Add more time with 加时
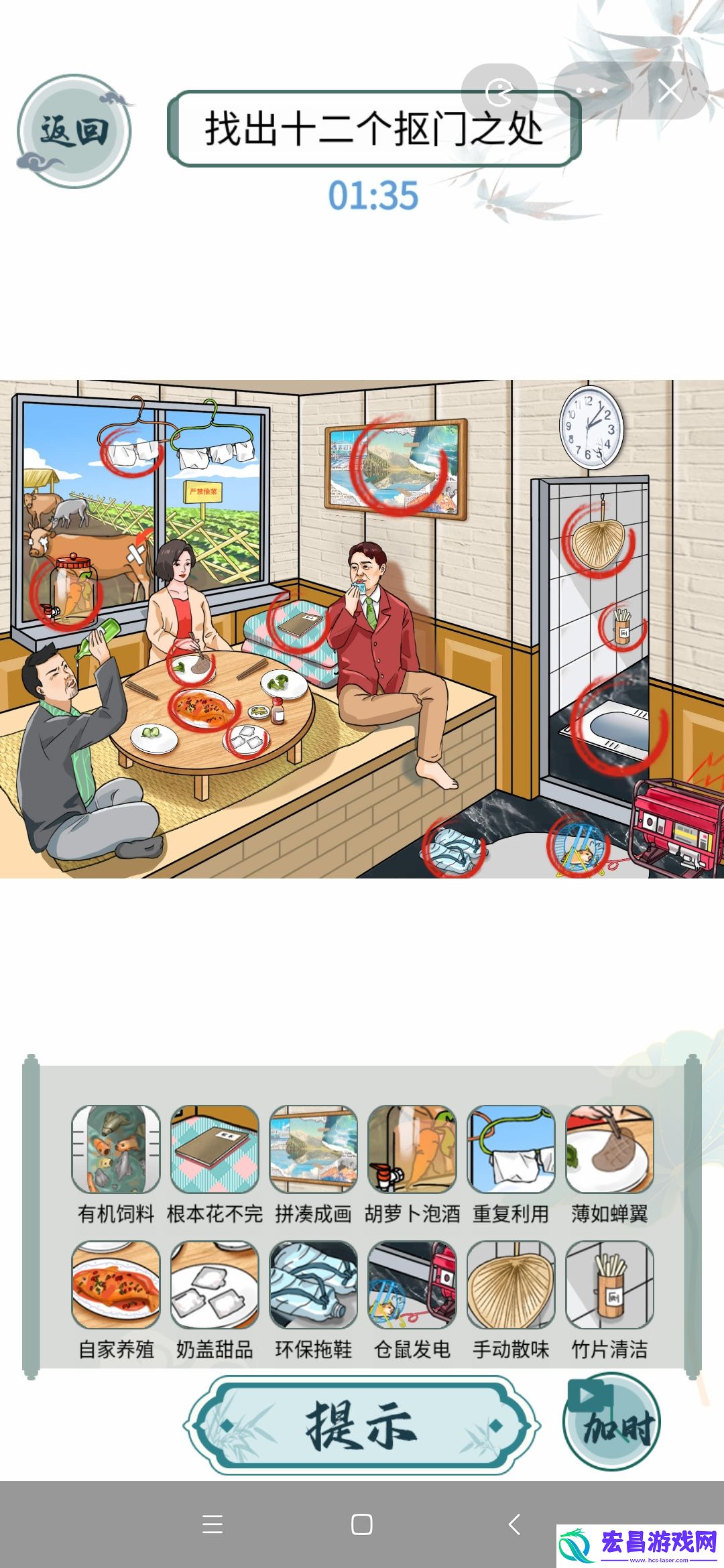Image resolution: width=724 pixels, height=1568 pixels. (x=611, y=1422)
